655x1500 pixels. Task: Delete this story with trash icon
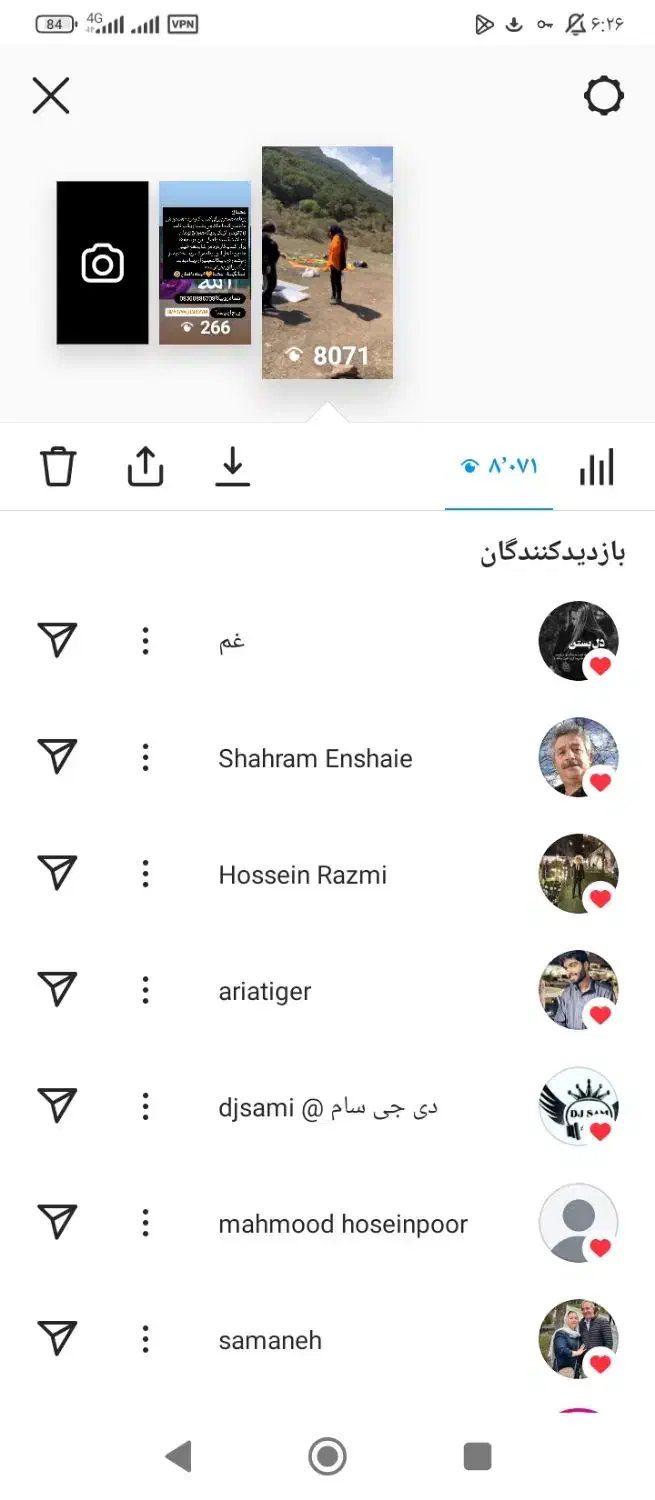coord(58,467)
